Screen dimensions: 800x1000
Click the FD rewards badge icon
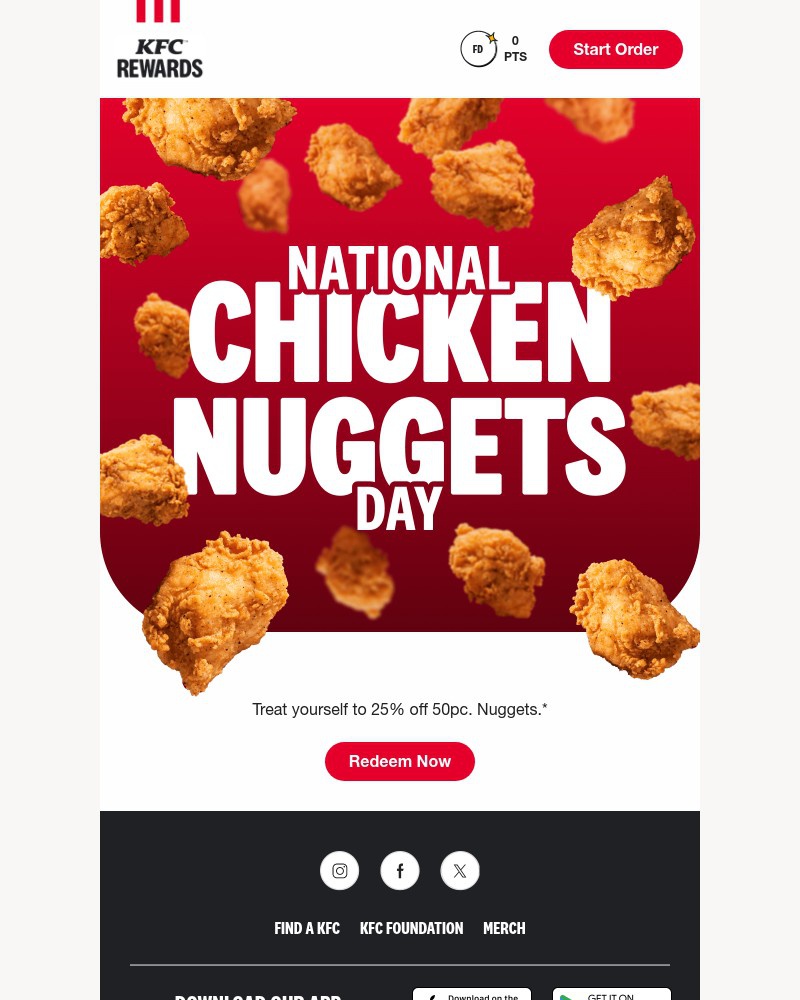point(478,49)
